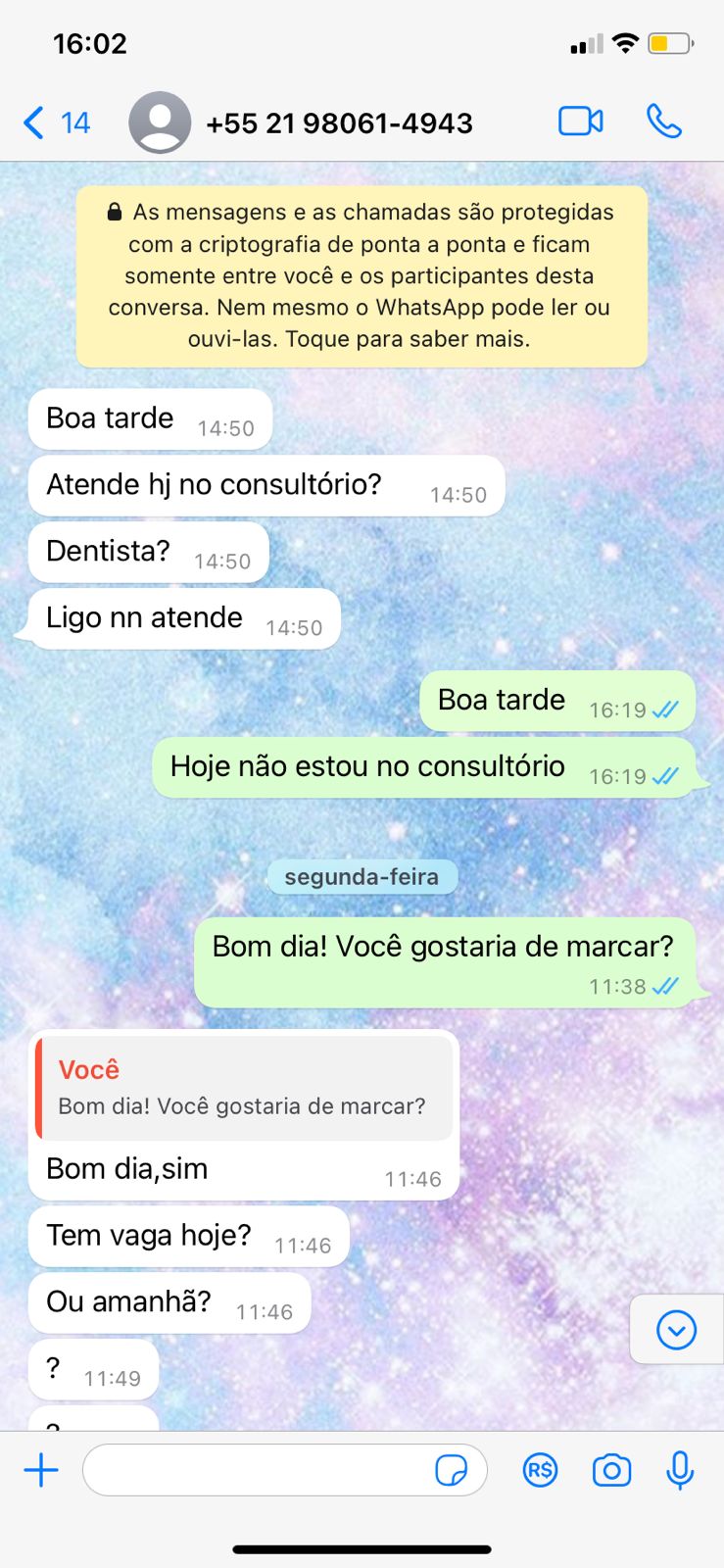Open the attachment plus menu
This screenshot has width=724, height=1568.
[x=41, y=1470]
